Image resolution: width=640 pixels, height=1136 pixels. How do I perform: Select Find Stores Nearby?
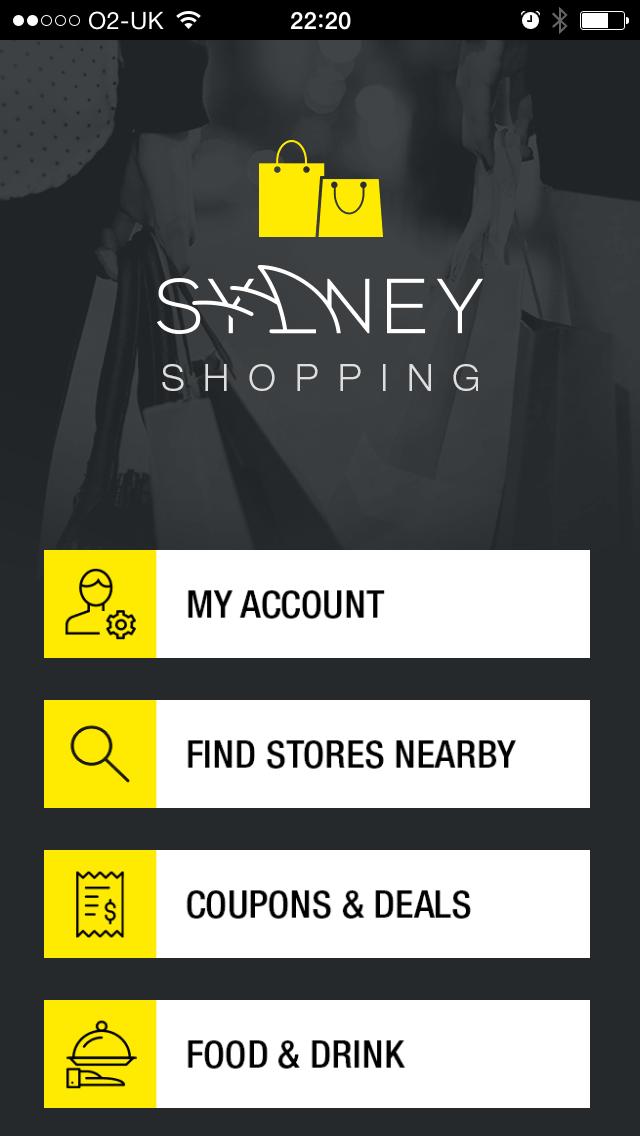pyautogui.click(x=316, y=754)
